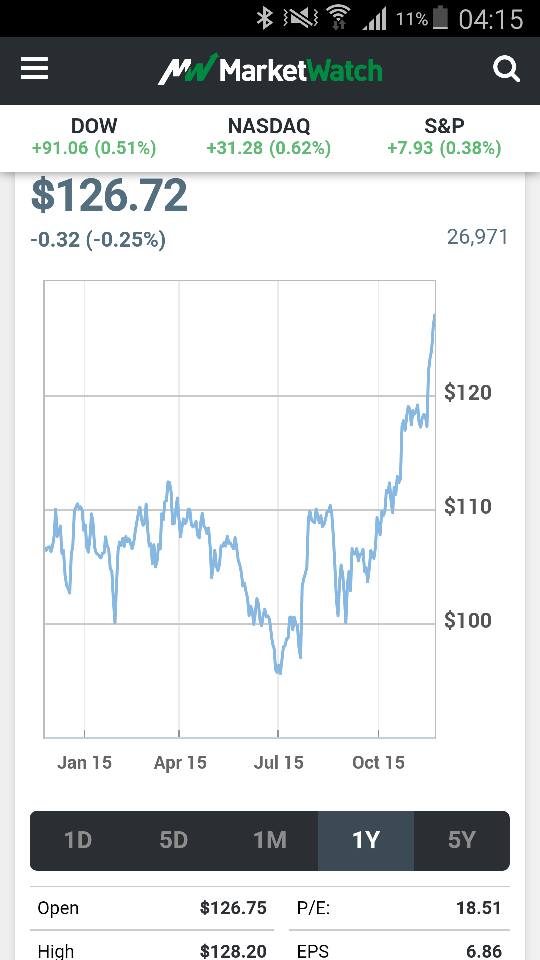
Task: Switch chart to 5D range
Action: coord(174,840)
